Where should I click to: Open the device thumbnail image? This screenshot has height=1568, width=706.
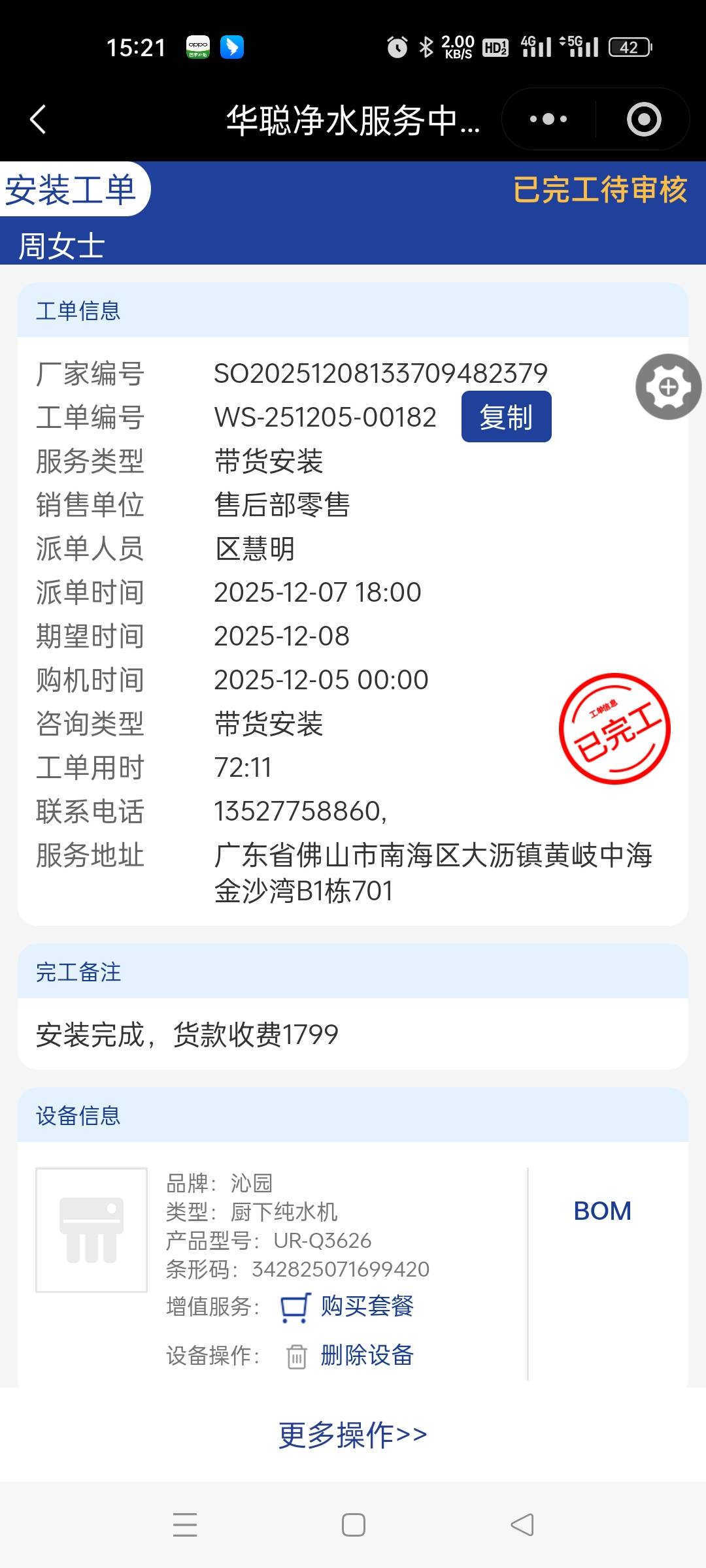coord(92,1230)
